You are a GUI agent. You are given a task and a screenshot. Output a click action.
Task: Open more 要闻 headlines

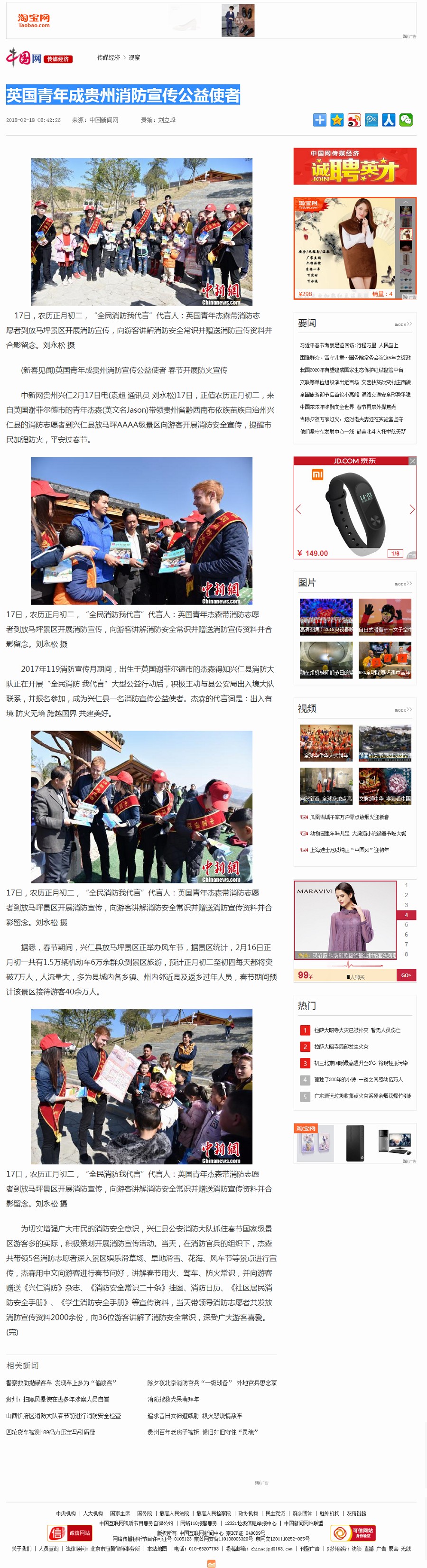pyautogui.click(x=403, y=325)
